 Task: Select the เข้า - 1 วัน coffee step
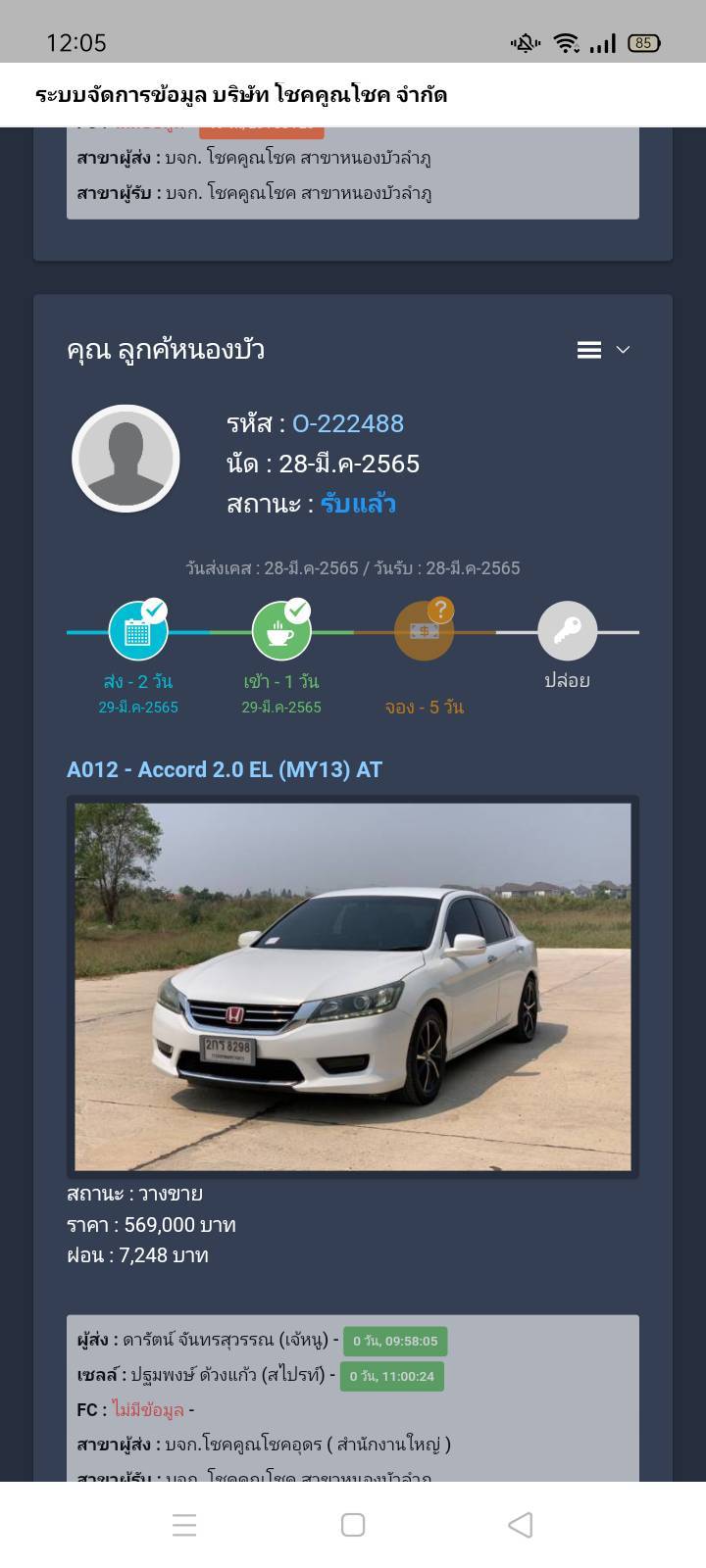tap(281, 632)
